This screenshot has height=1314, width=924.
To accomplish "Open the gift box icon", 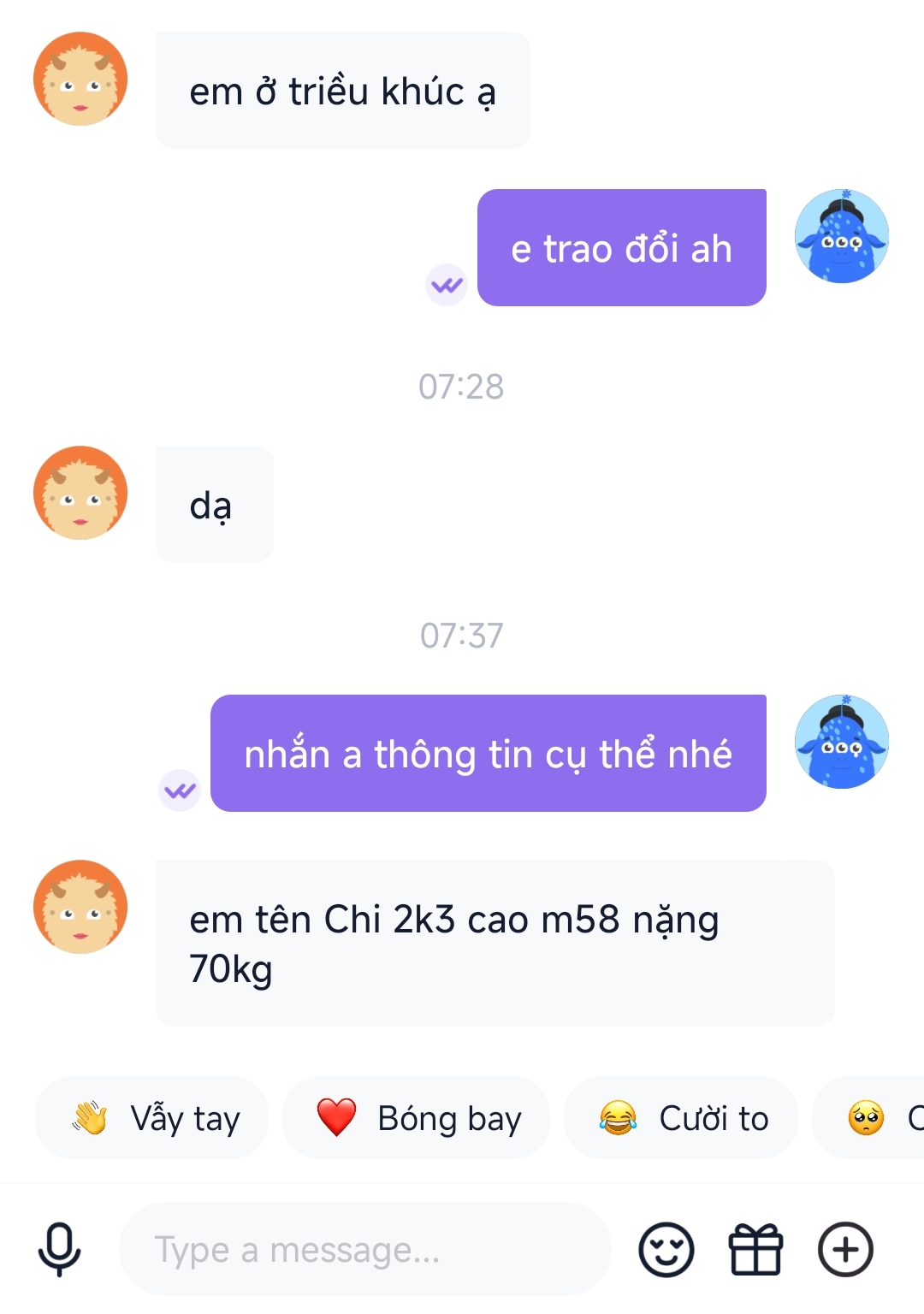I will [755, 1250].
